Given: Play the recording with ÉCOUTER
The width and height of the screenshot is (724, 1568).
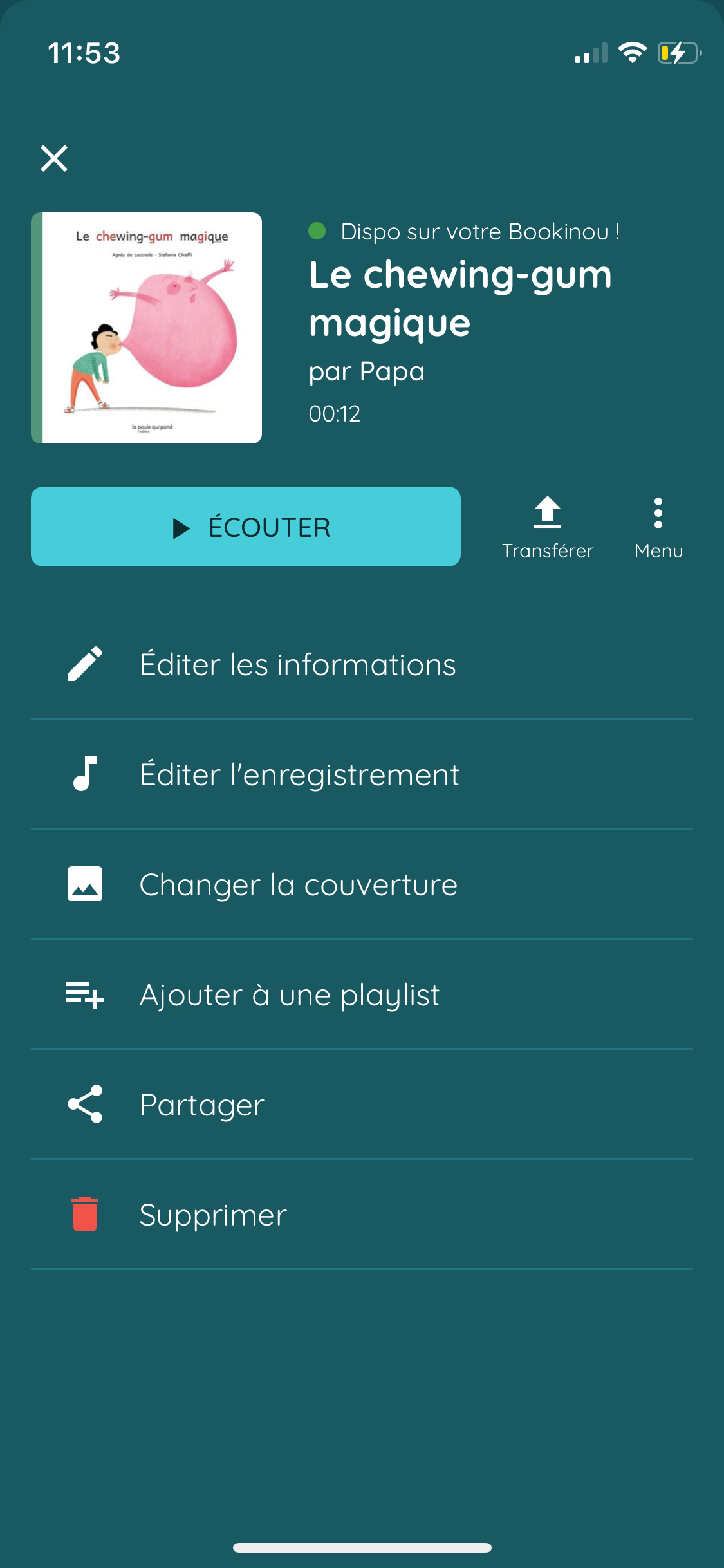Looking at the screenshot, I should click(x=246, y=527).
